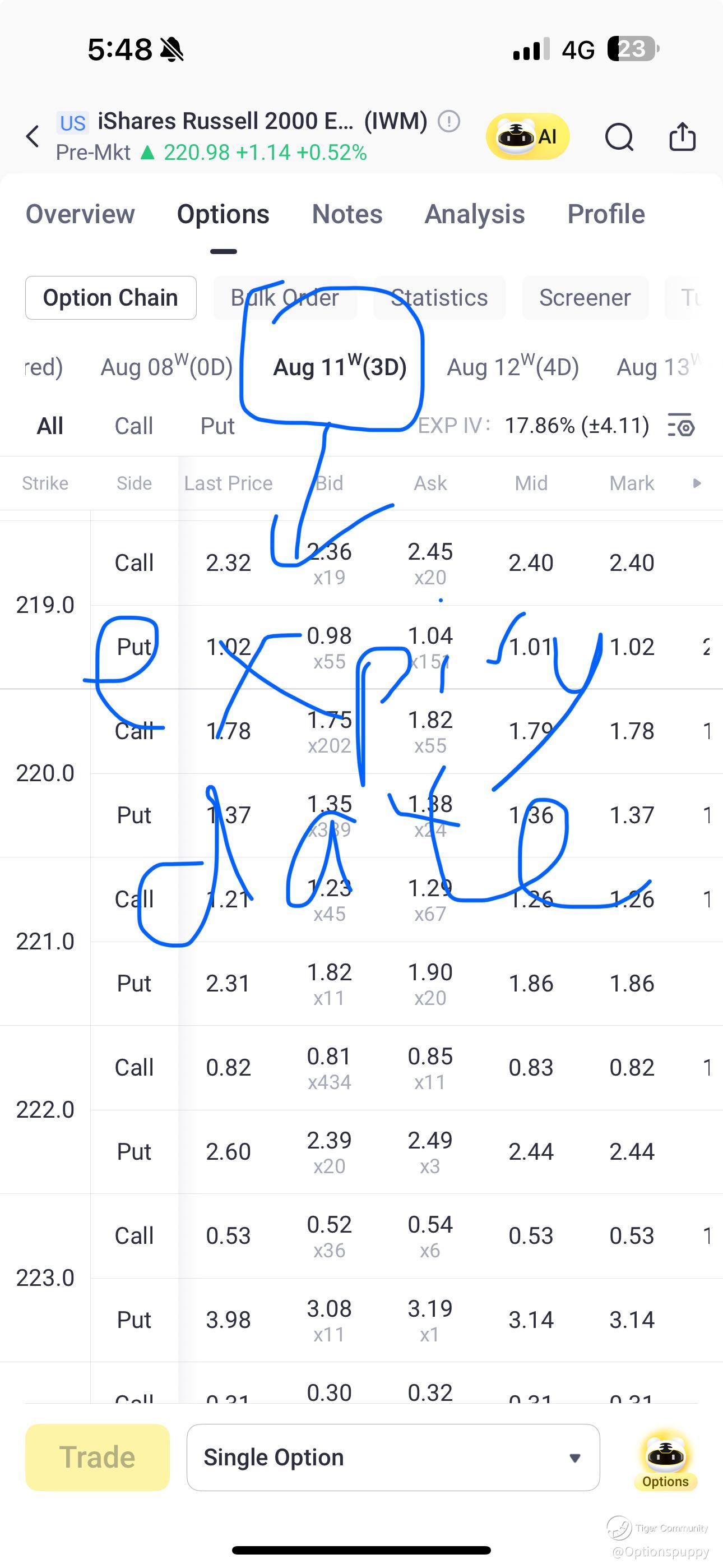The height and width of the screenshot is (1568, 723).
Task: Tap the yellow Trade button
Action: (98, 1457)
